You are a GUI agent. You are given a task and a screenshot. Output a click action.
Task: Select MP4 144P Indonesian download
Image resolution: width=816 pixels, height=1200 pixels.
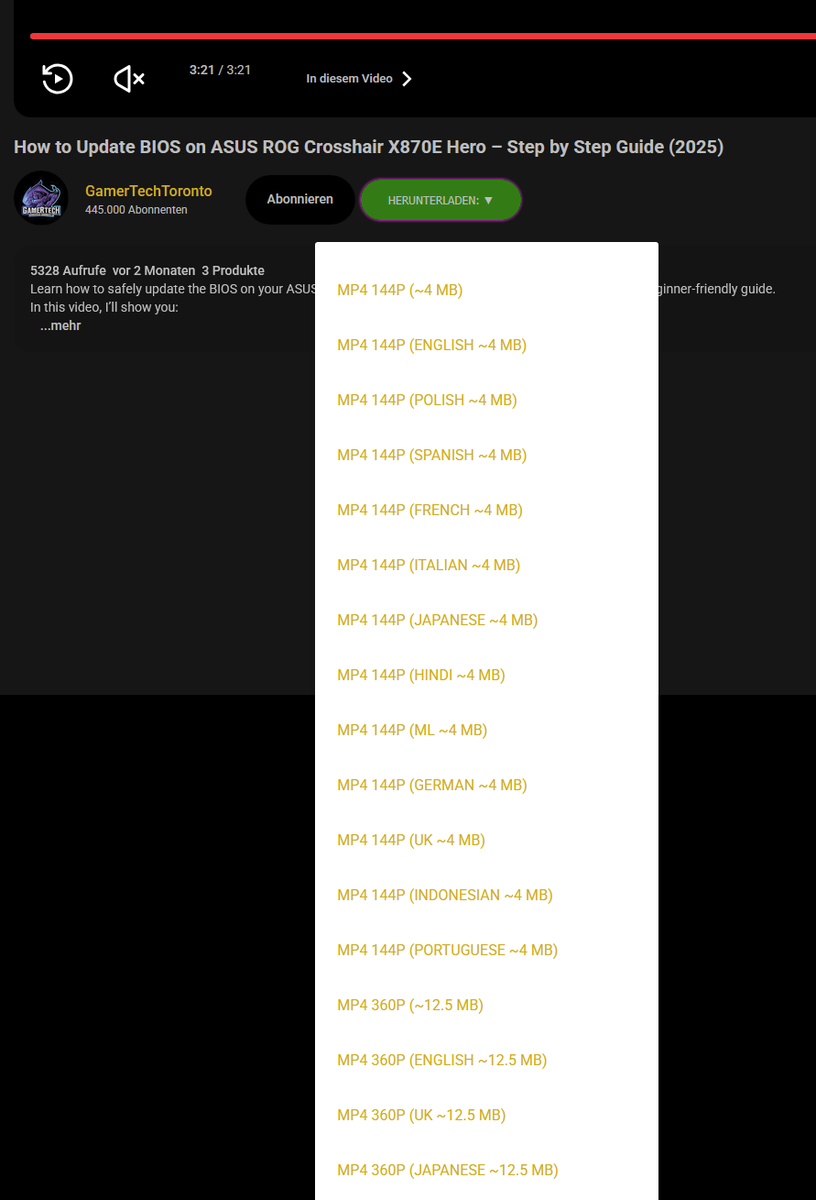[x=444, y=895]
